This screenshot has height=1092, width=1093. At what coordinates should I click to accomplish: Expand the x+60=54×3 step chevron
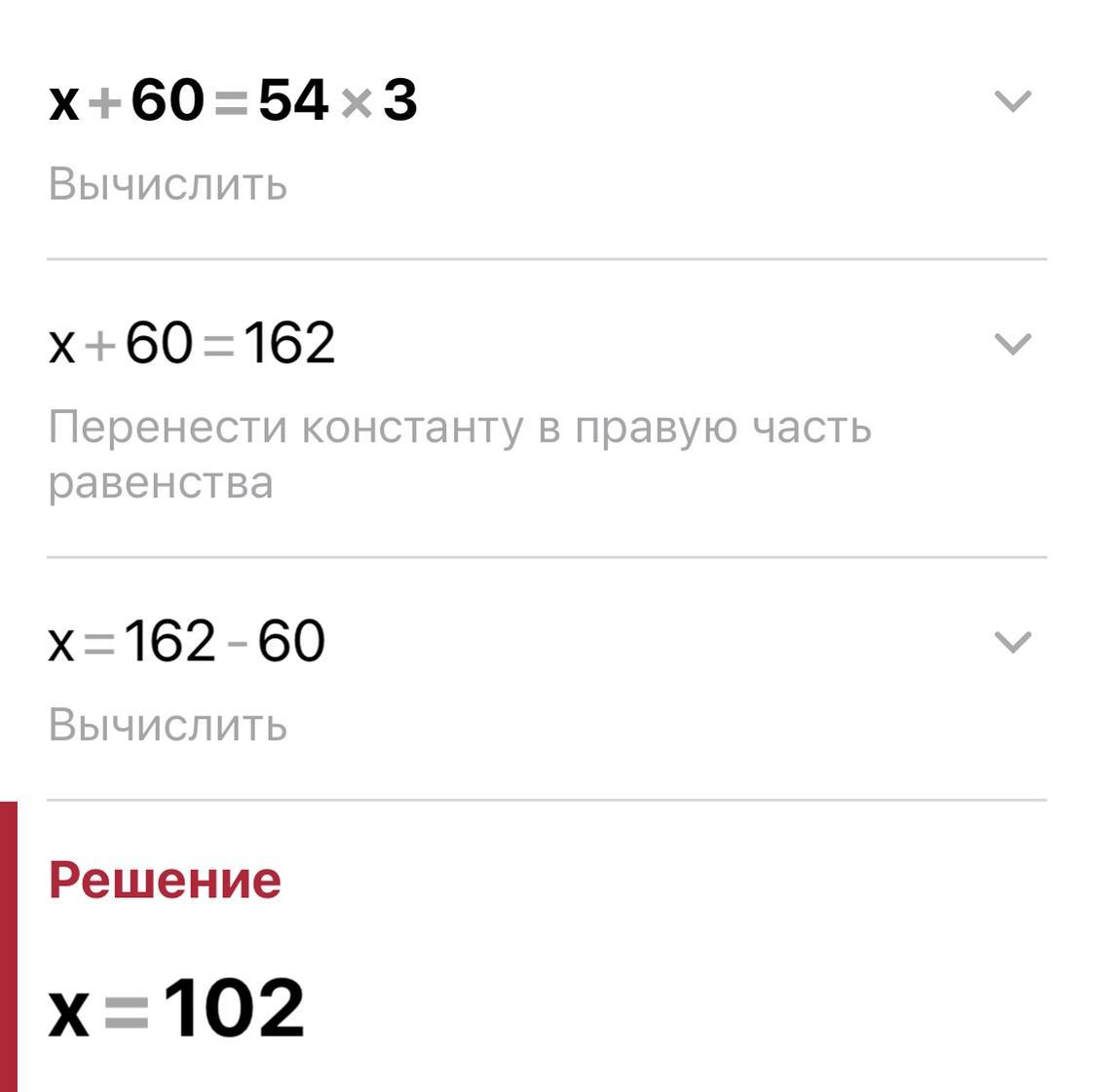pos(1012,100)
